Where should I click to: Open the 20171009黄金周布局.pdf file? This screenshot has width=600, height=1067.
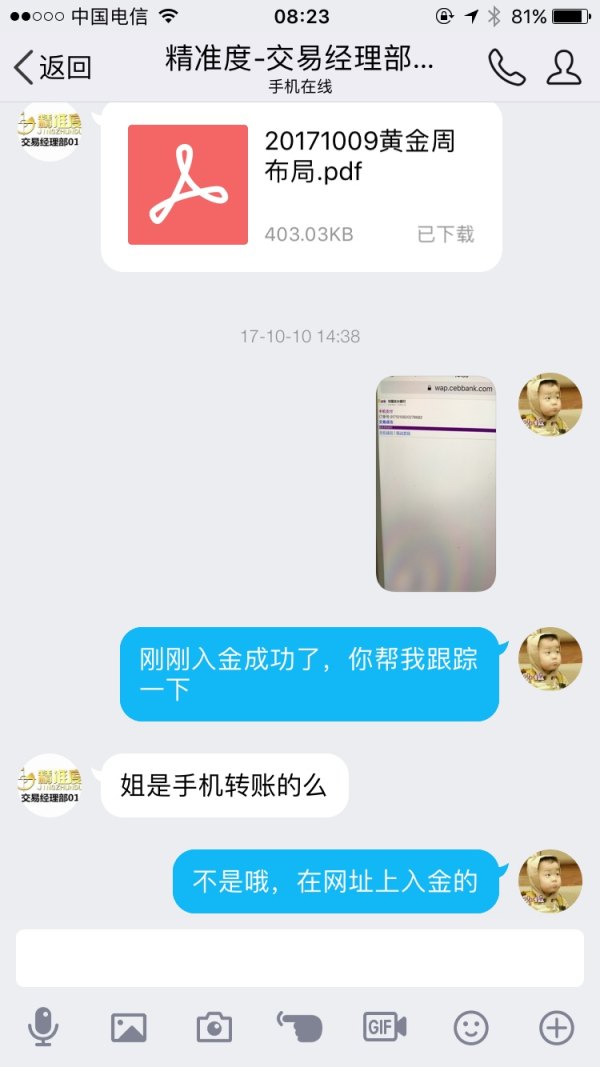coord(300,185)
